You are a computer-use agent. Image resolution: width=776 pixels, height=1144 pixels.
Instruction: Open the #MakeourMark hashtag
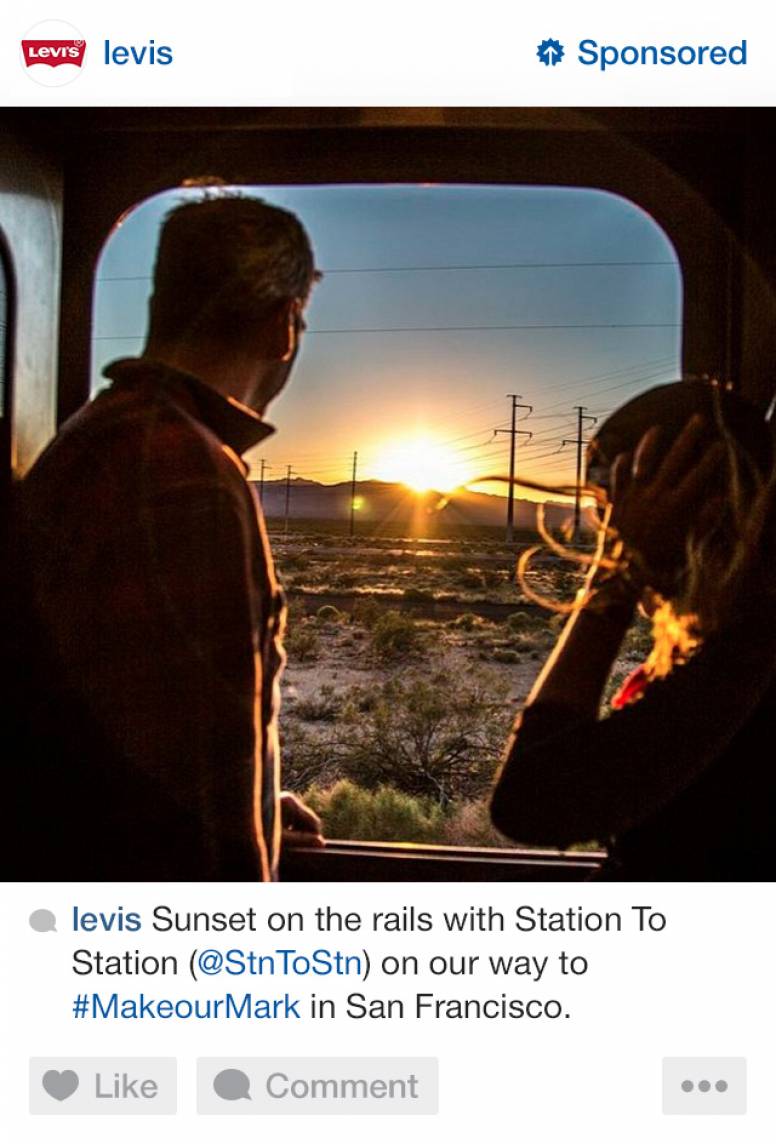pyautogui.click(x=186, y=1006)
